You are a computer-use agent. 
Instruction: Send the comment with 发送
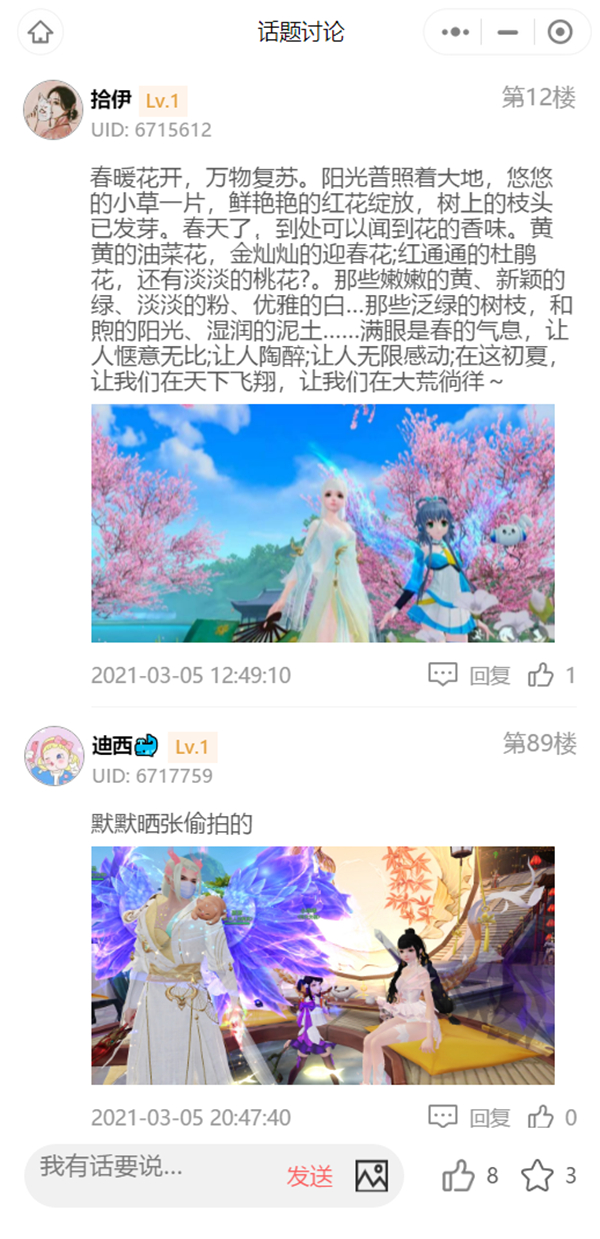[310, 1176]
